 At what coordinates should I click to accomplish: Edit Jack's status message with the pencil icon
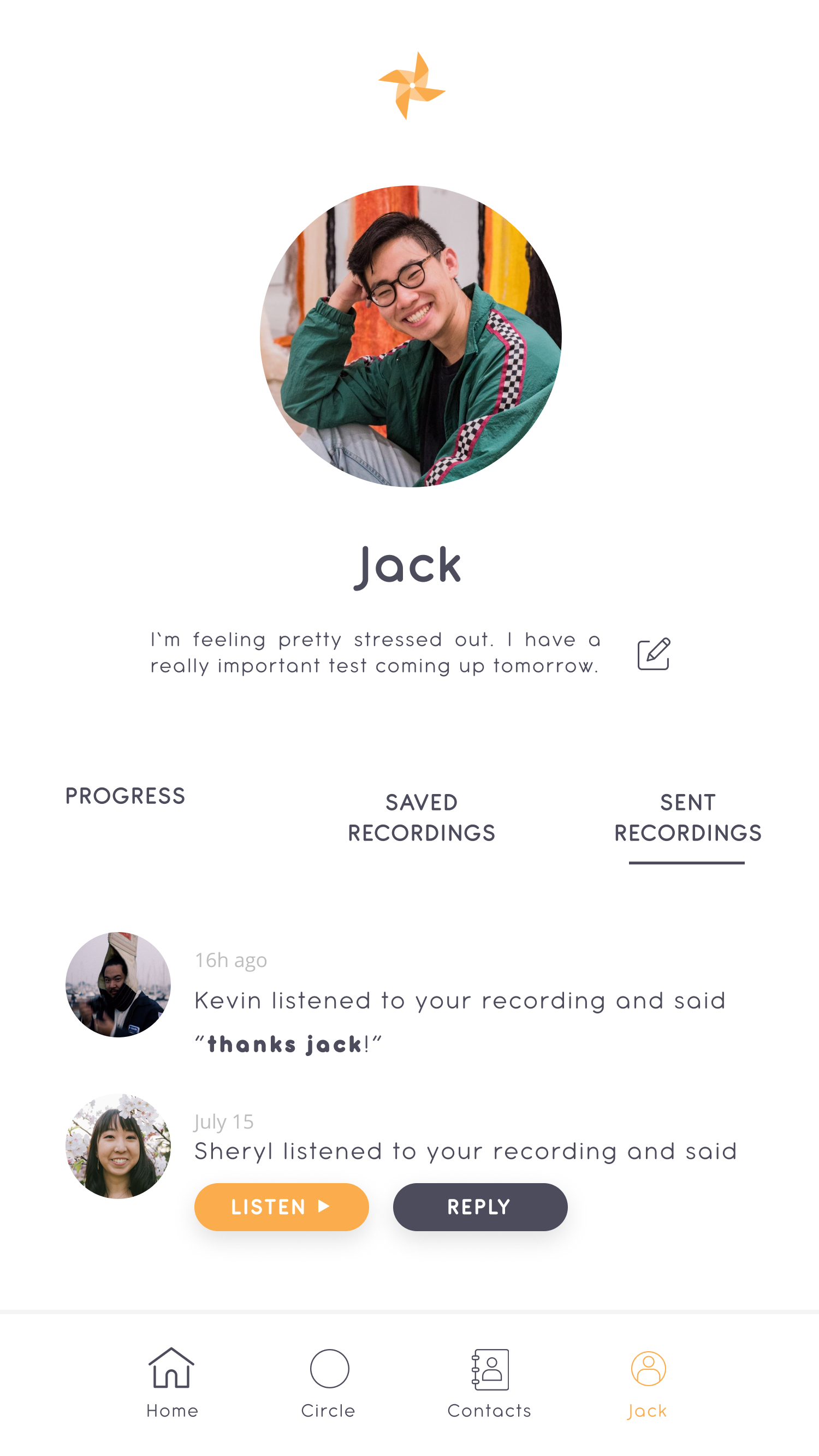point(653,654)
